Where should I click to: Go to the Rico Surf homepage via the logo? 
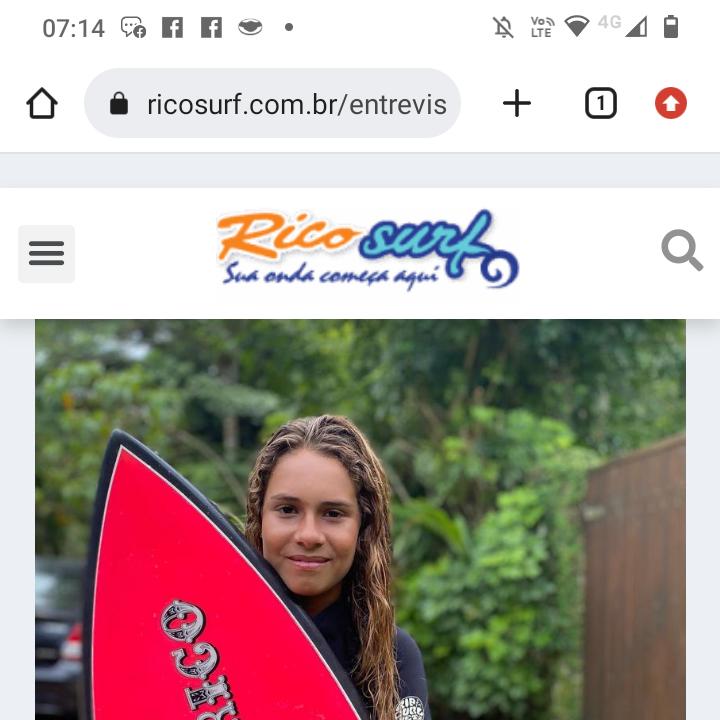pos(367,250)
